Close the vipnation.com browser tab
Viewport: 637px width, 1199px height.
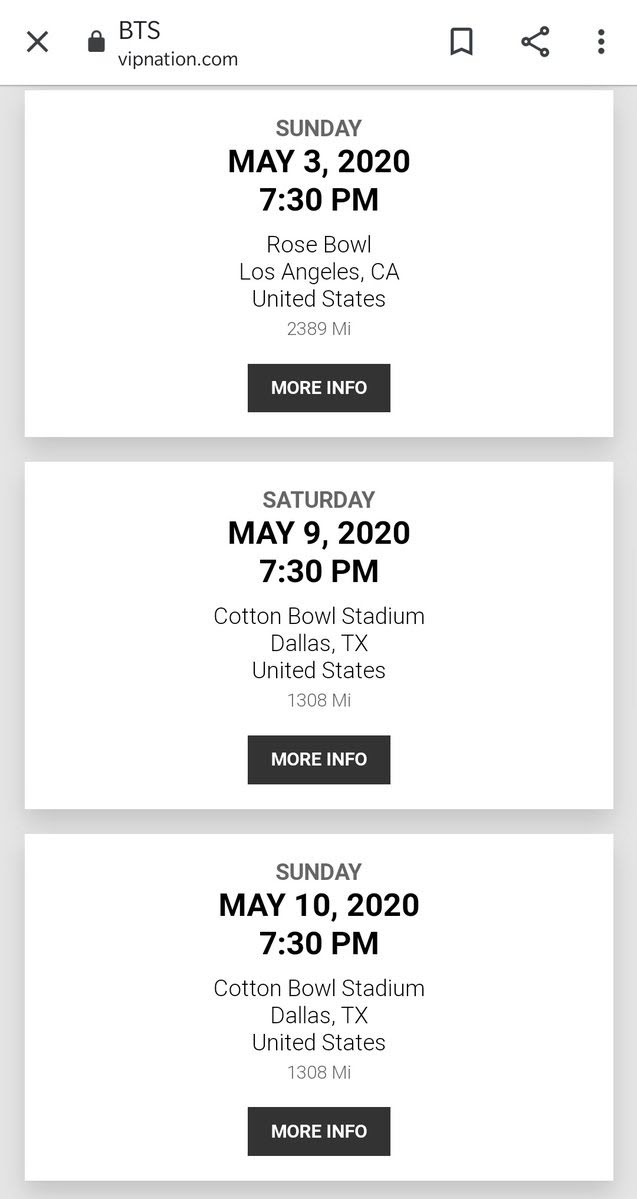coord(37,42)
